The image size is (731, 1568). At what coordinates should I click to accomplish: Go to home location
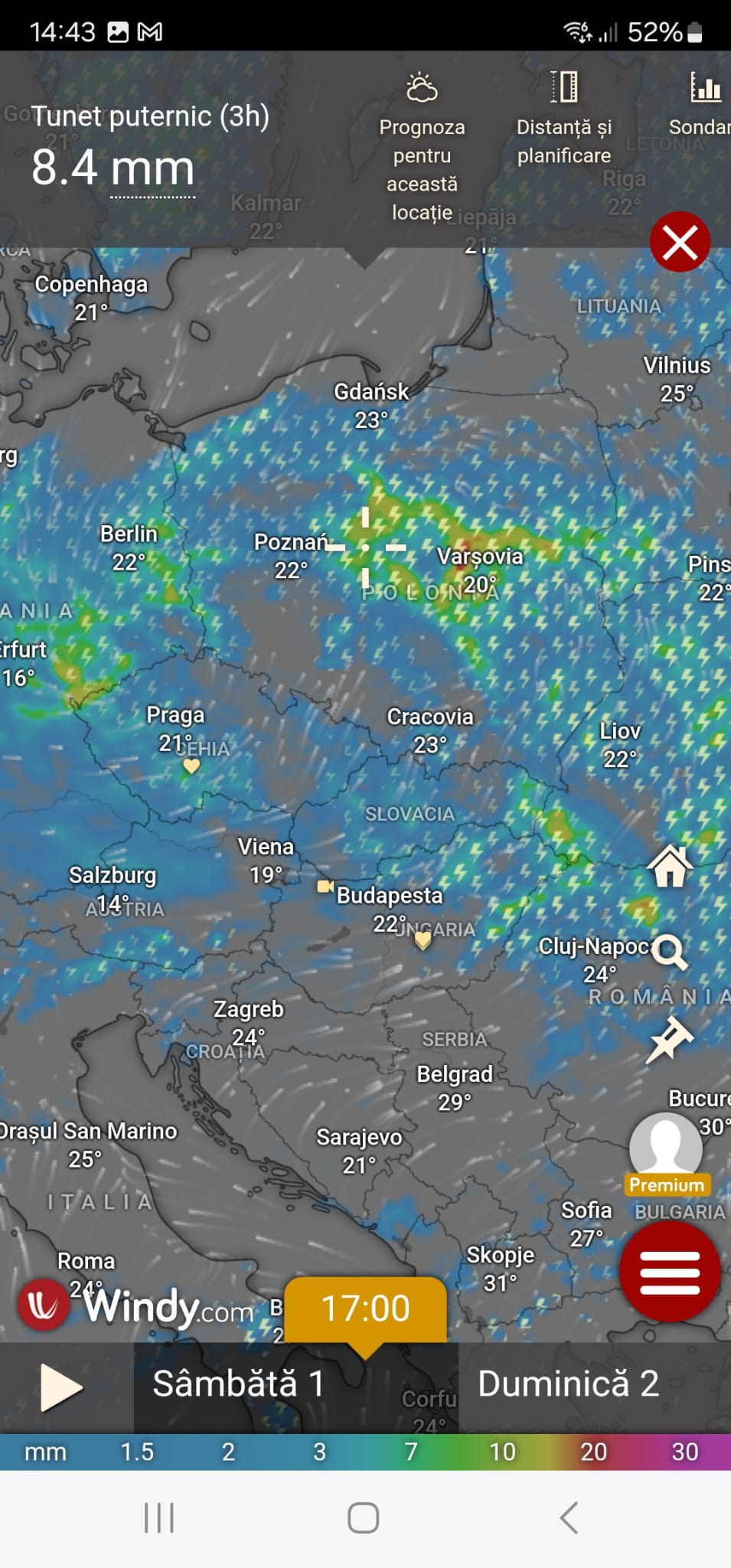(x=670, y=866)
